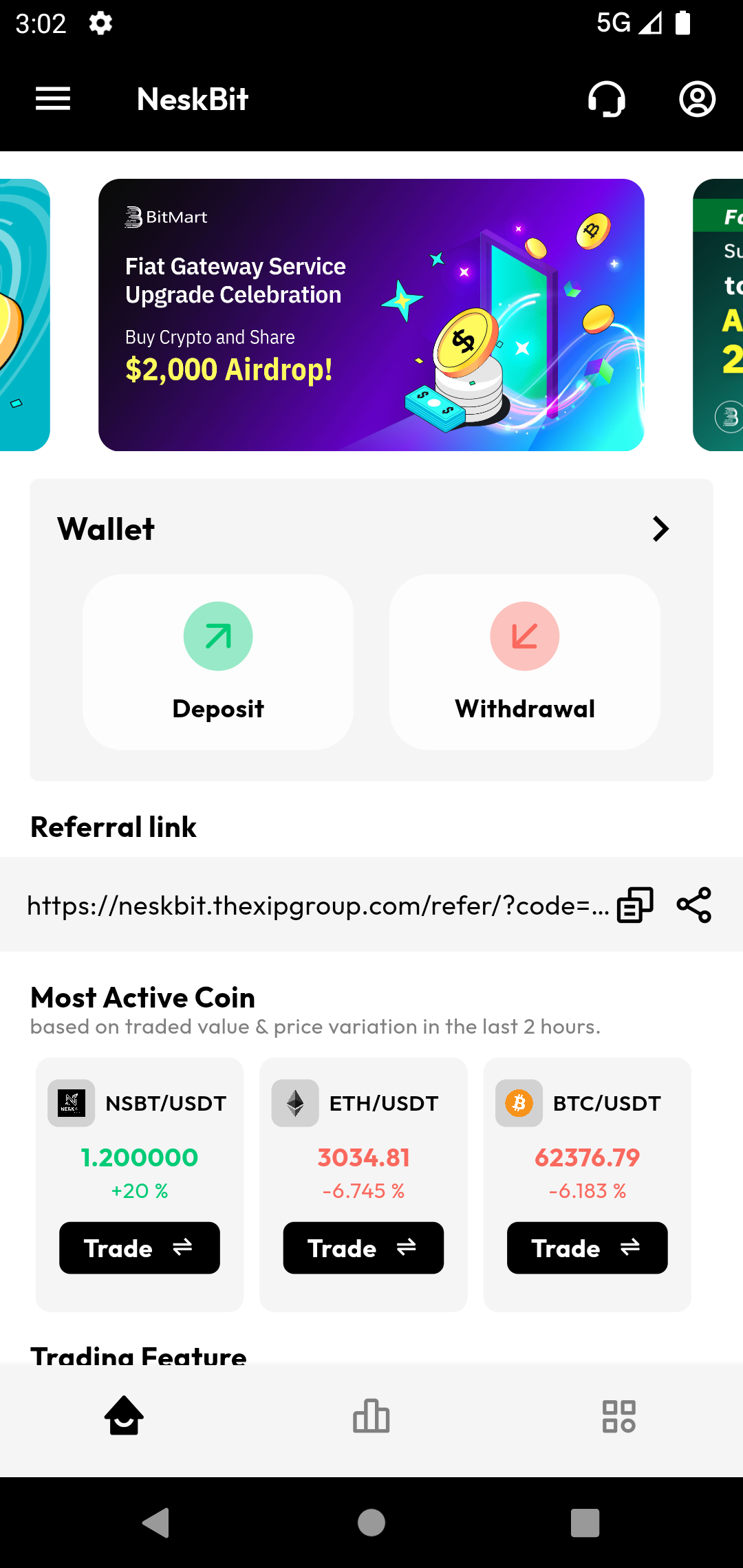Switch to the home tab
This screenshot has height=1568, width=743.
pyautogui.click(x=124, y=1416)
